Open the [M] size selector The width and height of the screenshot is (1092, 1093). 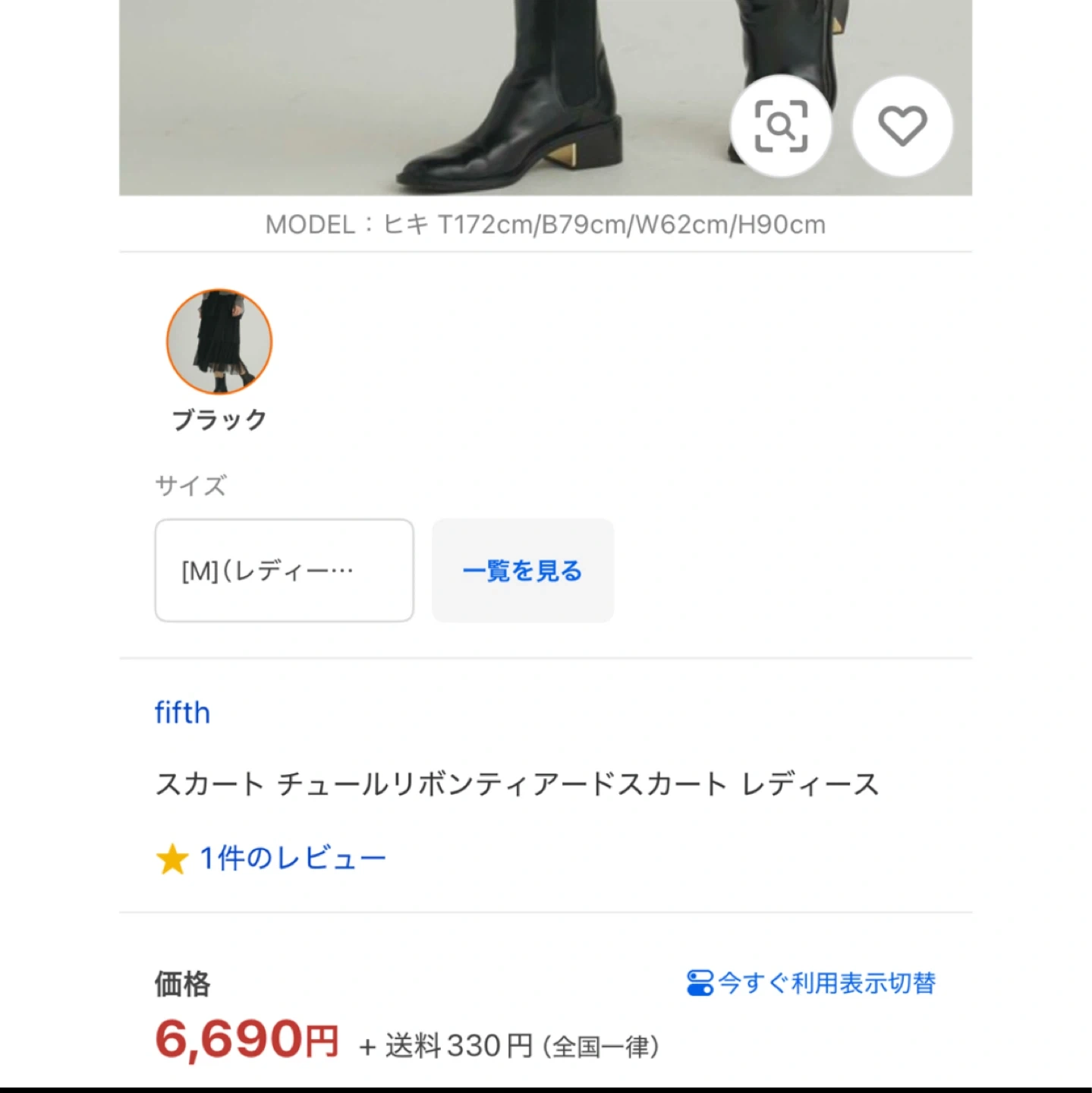[x=285, y=571]
